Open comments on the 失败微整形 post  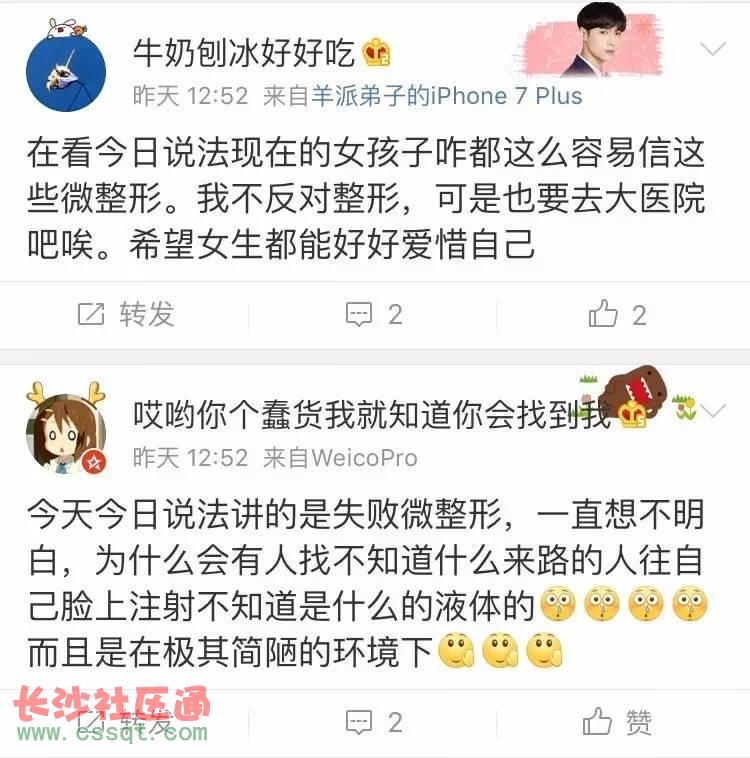click(x=374, y=721)
